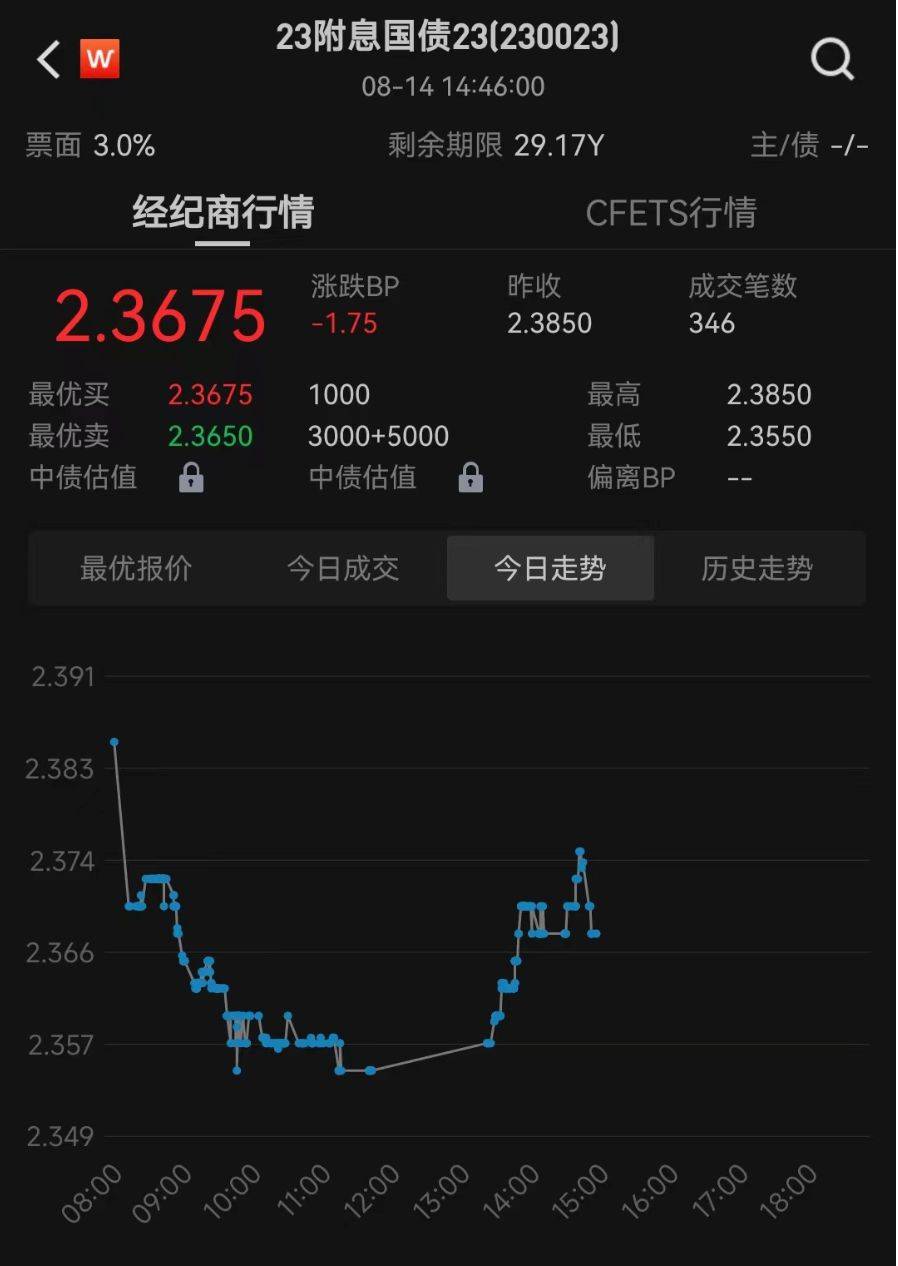Tap the highest data point on the chart

[x=114, y=740]
